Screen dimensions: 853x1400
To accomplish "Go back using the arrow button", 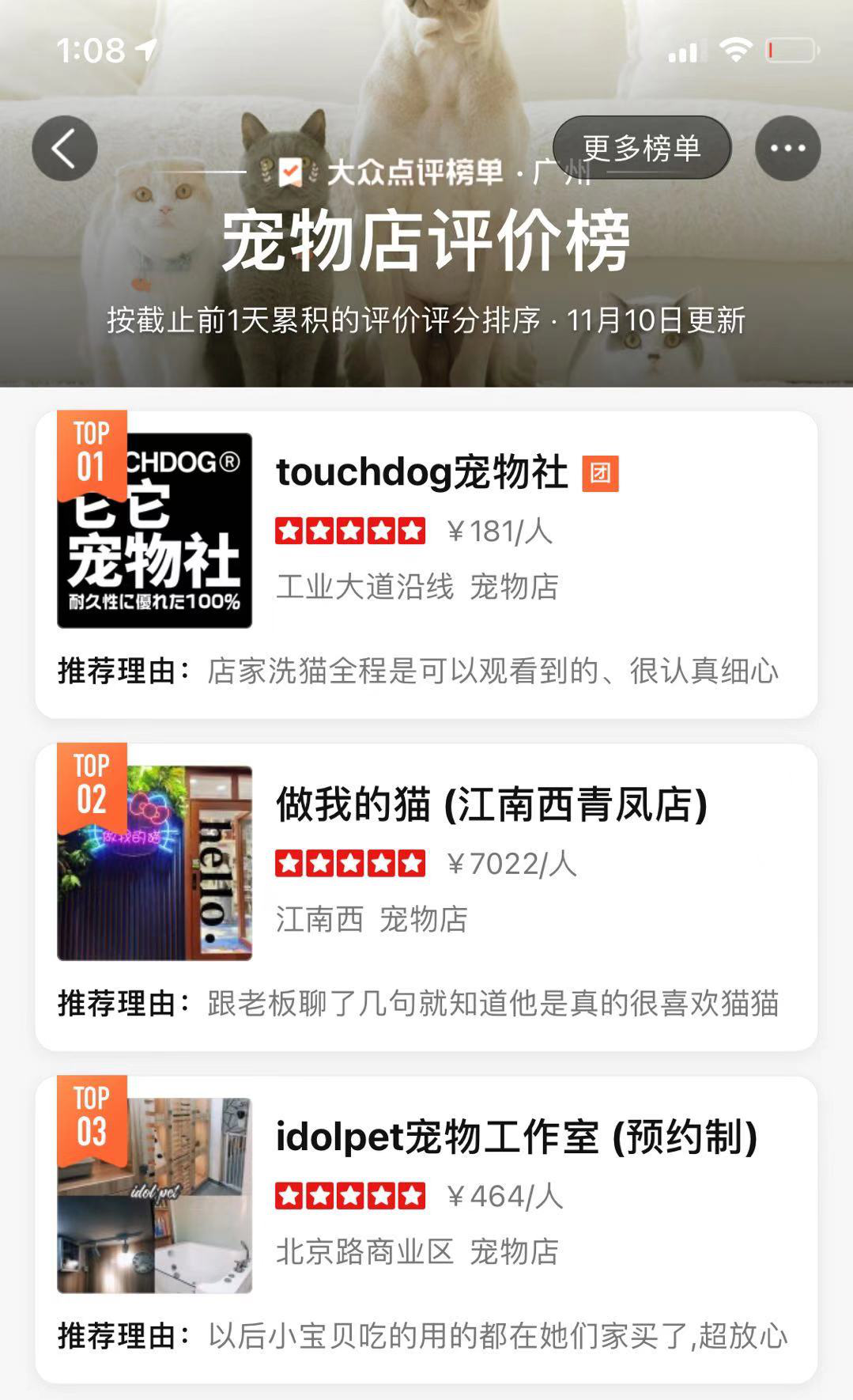I will click(x=65, y=148).
